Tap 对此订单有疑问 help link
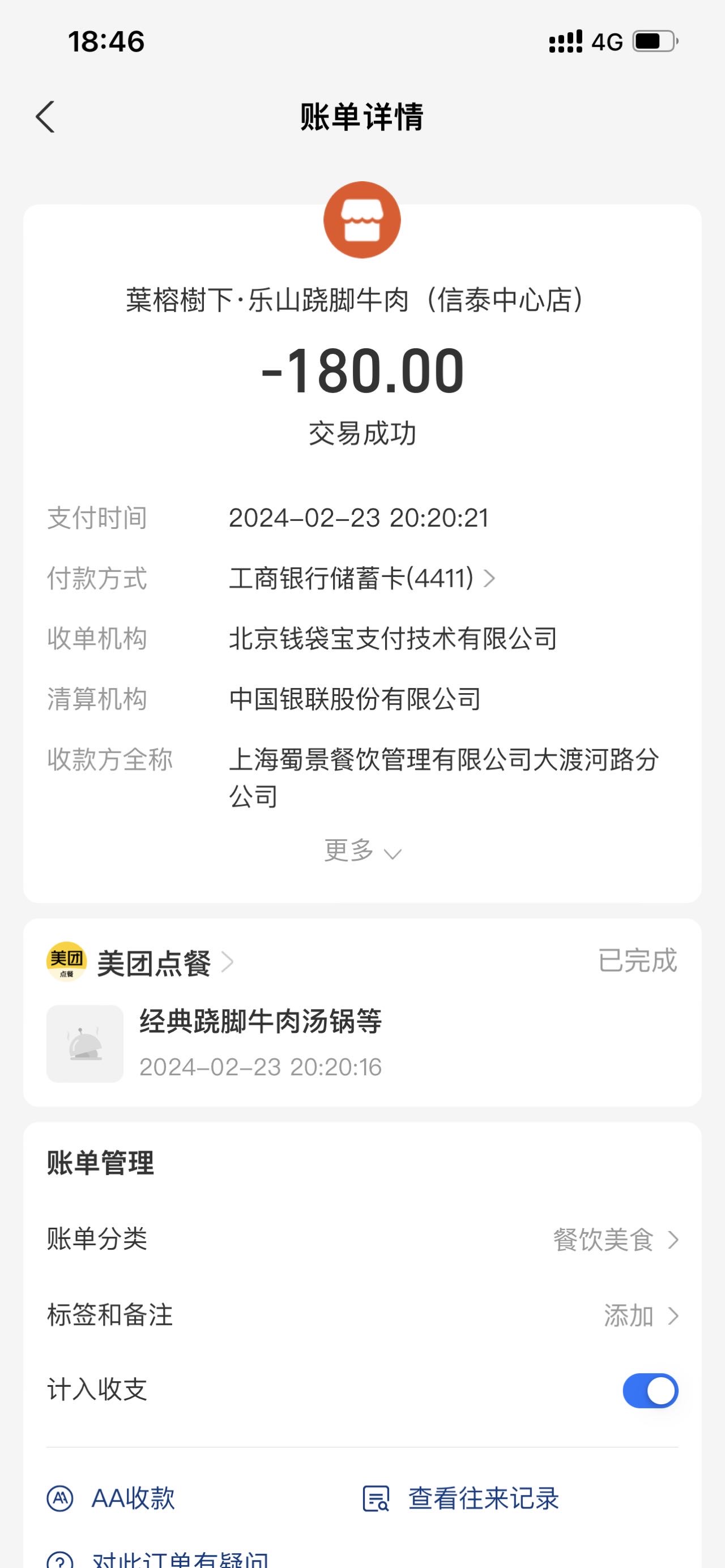 pyautogui.click(x=157, y=1558)
